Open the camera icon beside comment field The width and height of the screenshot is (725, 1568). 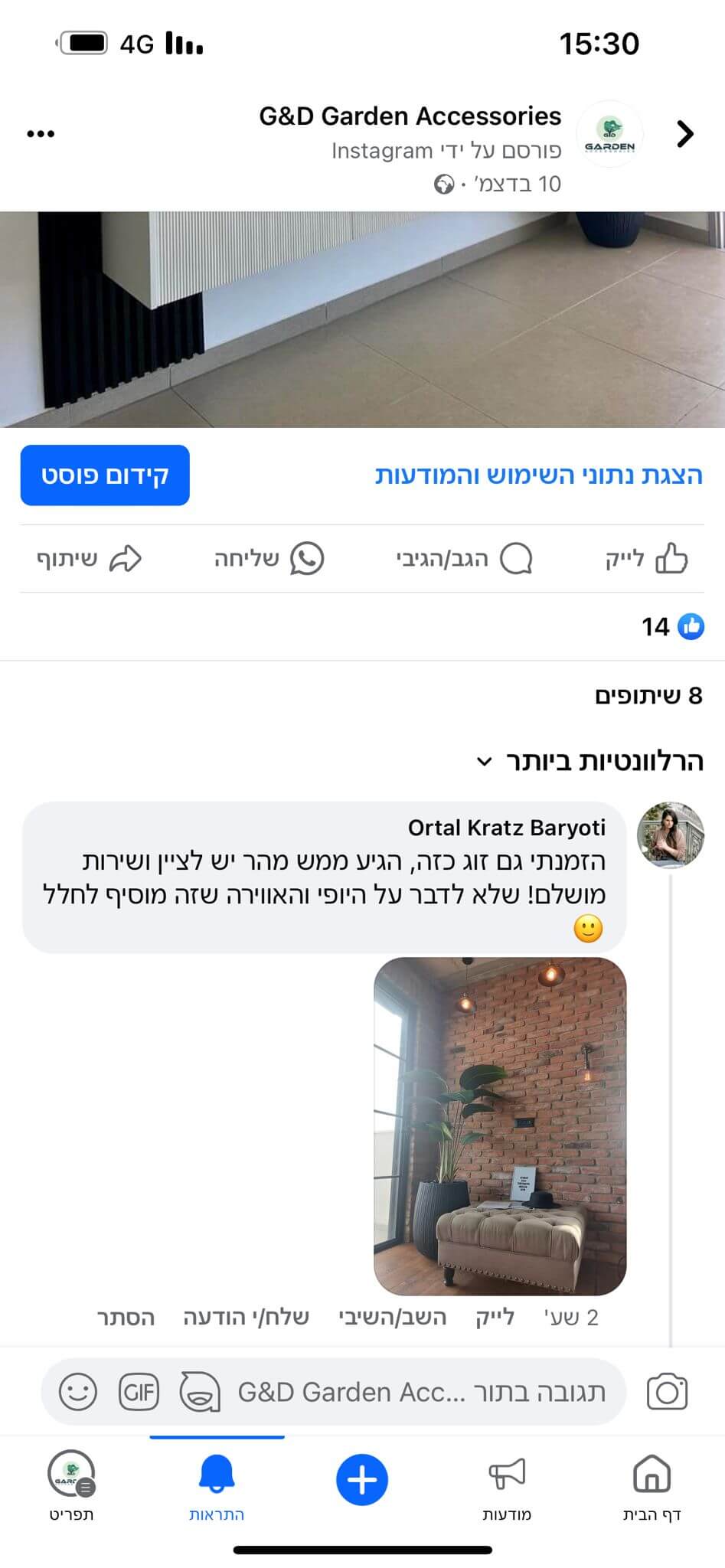(x=667, y=1392)
